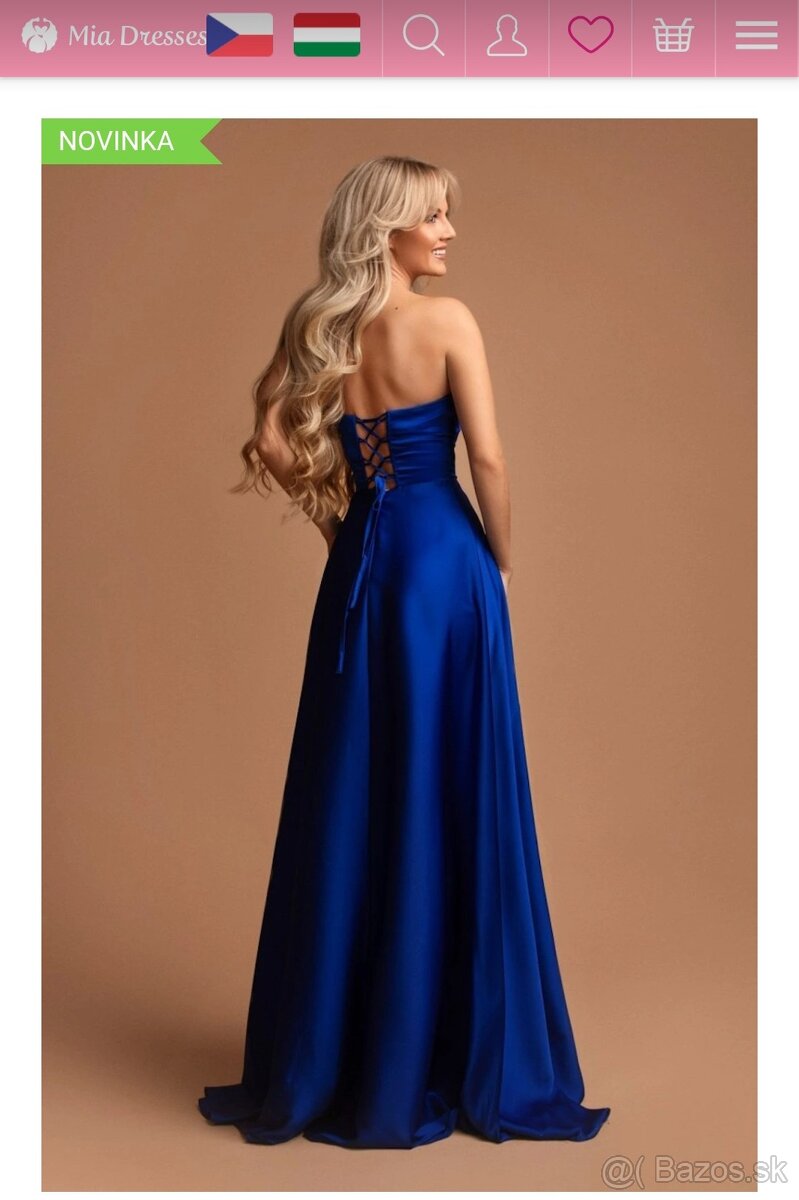Switch to the Hungarian flag version
This screenshot has height=1200, width=799.
(327, 35)
